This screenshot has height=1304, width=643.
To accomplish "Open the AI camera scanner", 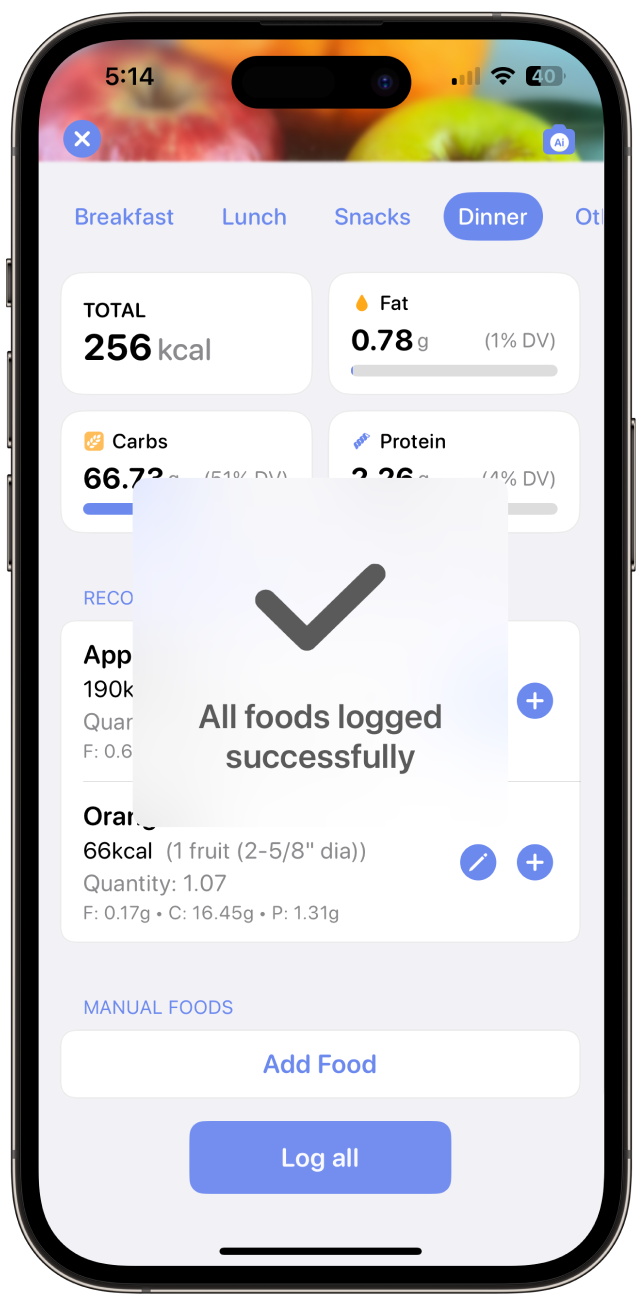I will click(x=560, y=141).
